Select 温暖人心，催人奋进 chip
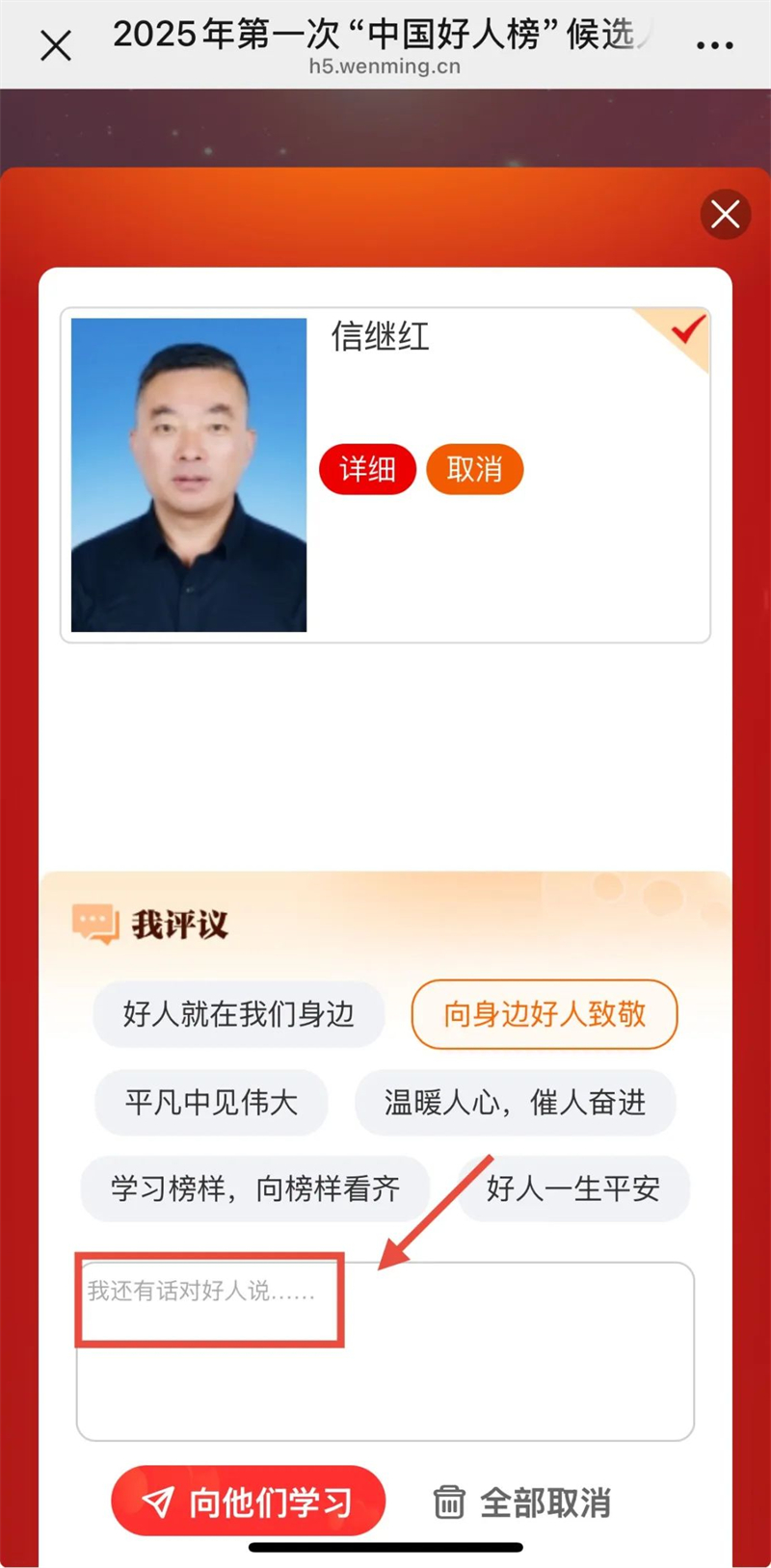Viewport: 771px width, 1568px height. click(515, 1102)
